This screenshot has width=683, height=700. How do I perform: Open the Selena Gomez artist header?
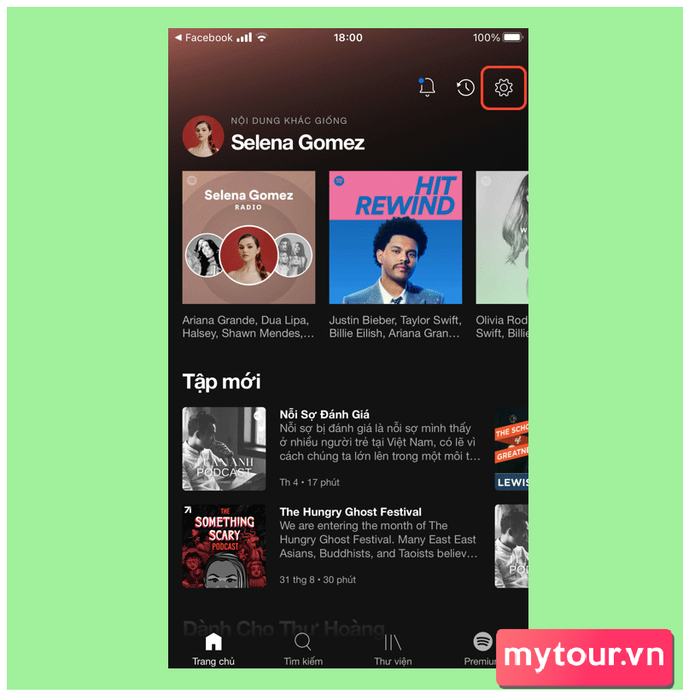(297, 142)
